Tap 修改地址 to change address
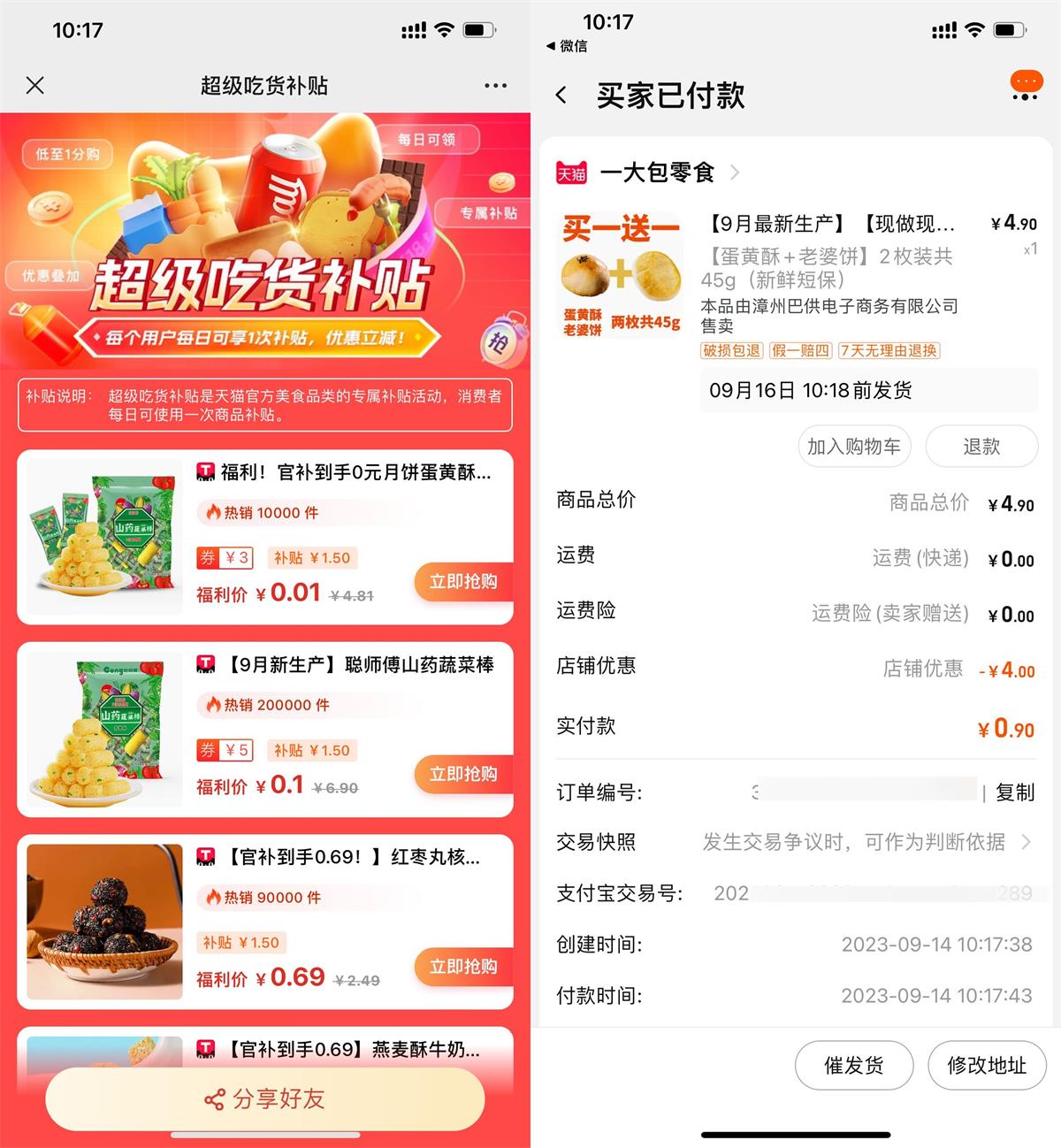1061x1148 pixels. 987,1066
